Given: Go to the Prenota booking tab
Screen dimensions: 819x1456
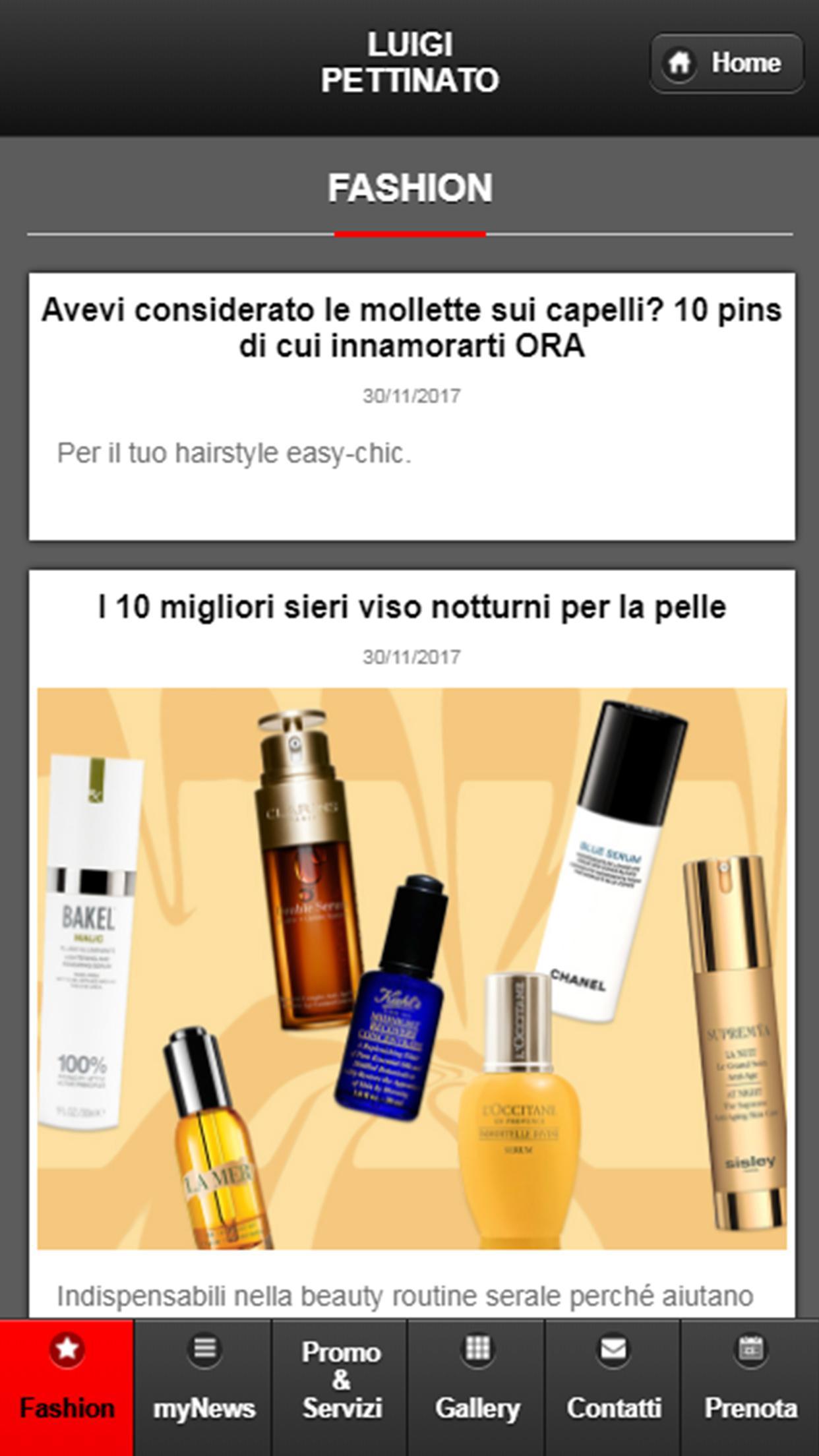Looking at the screenshot, I should click(750, 1386).
